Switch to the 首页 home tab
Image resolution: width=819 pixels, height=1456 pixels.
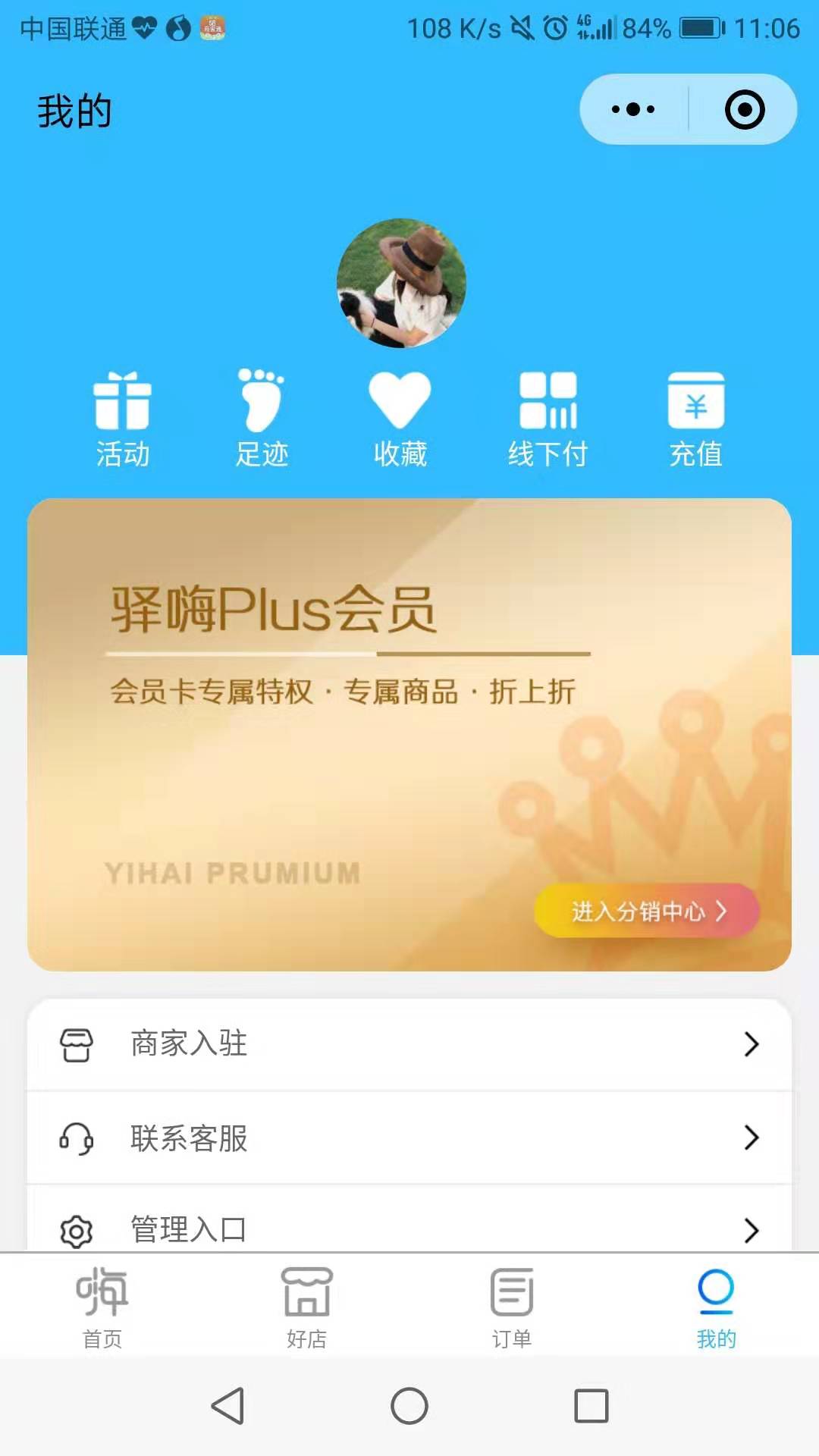point(102,1306)
